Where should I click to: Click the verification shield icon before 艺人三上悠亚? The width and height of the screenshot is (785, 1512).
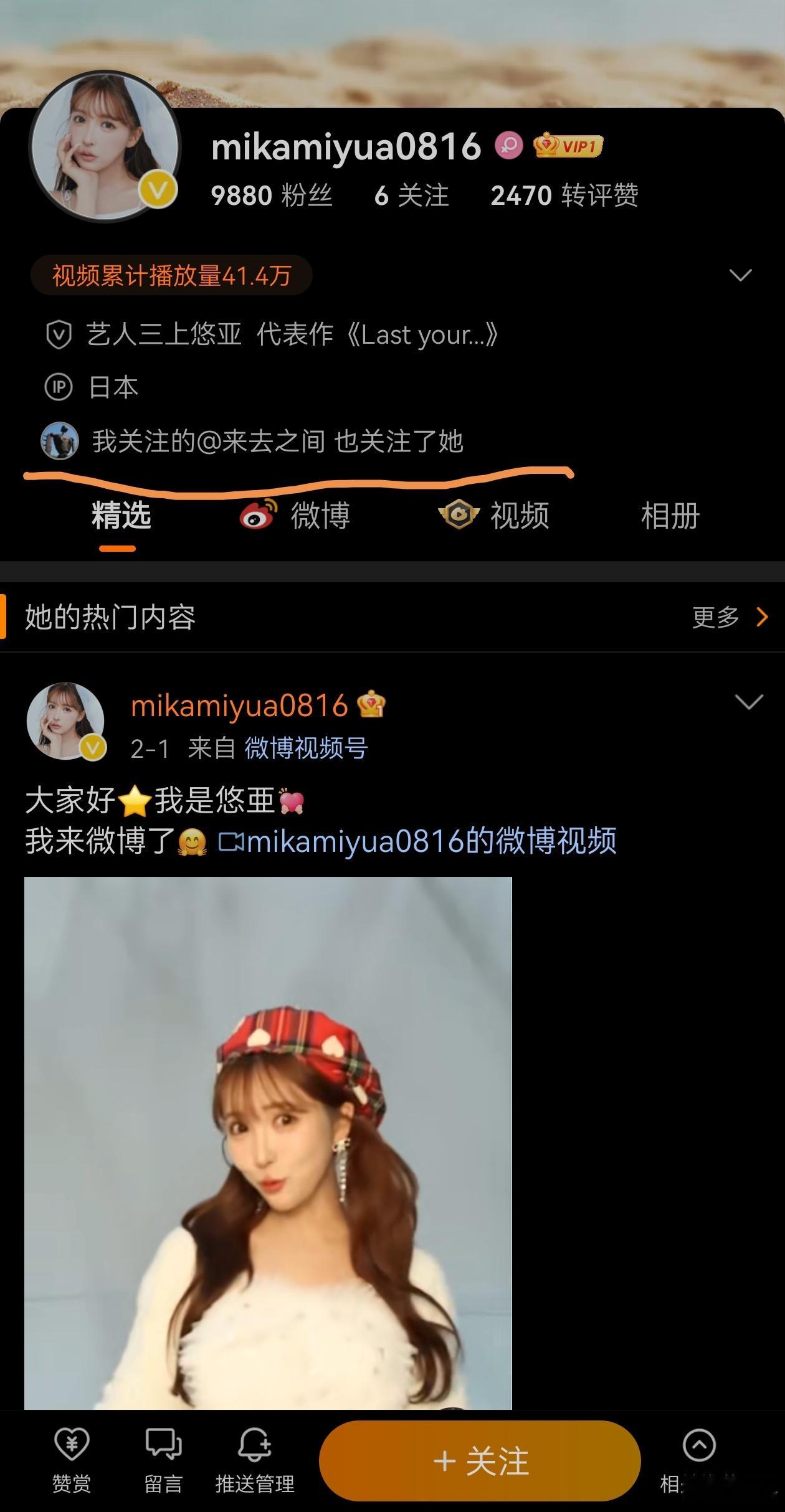[x=59, y=334]
